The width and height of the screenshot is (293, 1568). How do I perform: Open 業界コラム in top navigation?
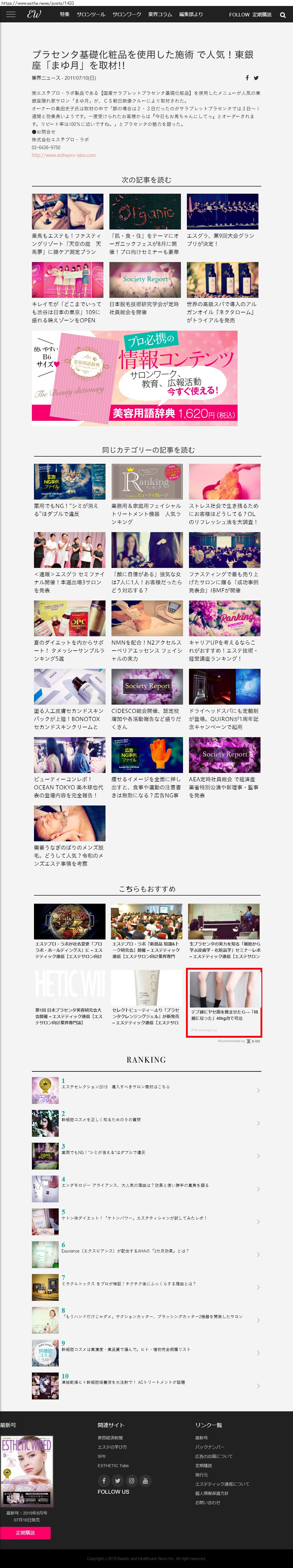coord(160,15)
